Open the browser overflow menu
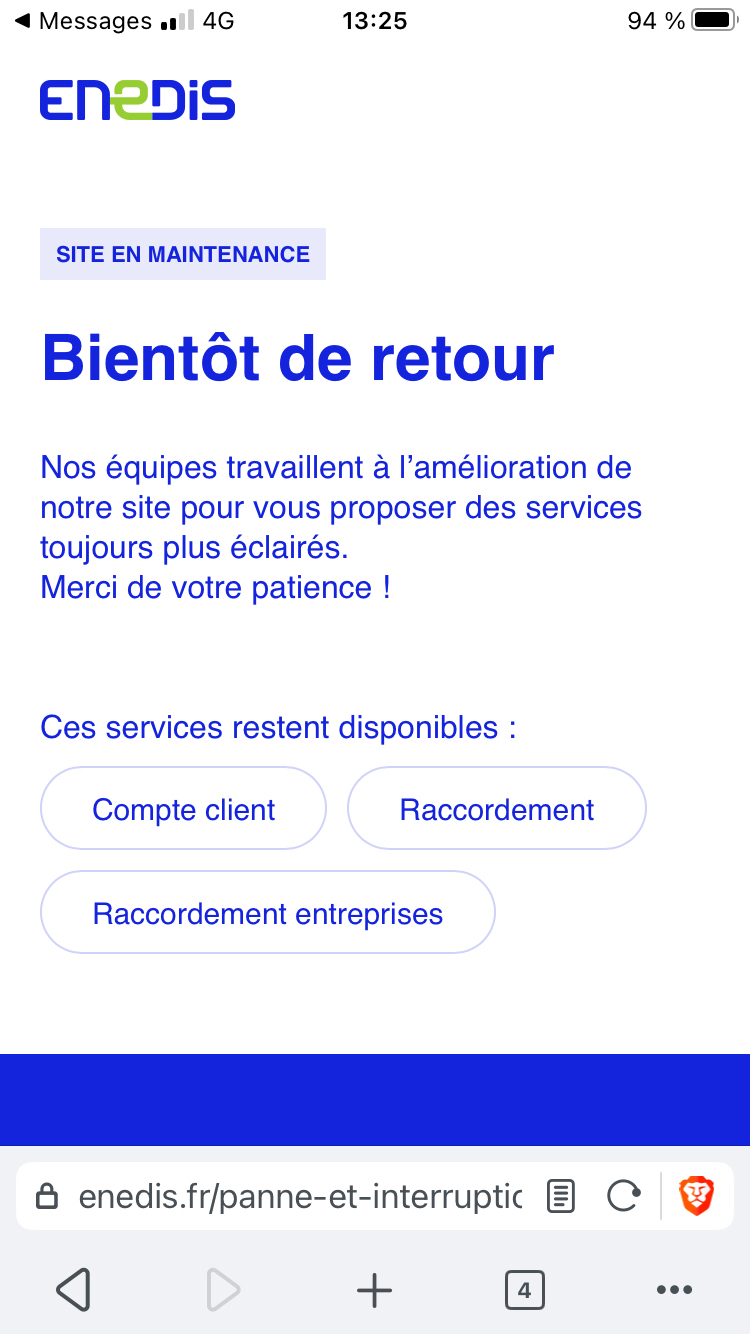Viewport: 750px width, 1334px height. pos(674,1290)
